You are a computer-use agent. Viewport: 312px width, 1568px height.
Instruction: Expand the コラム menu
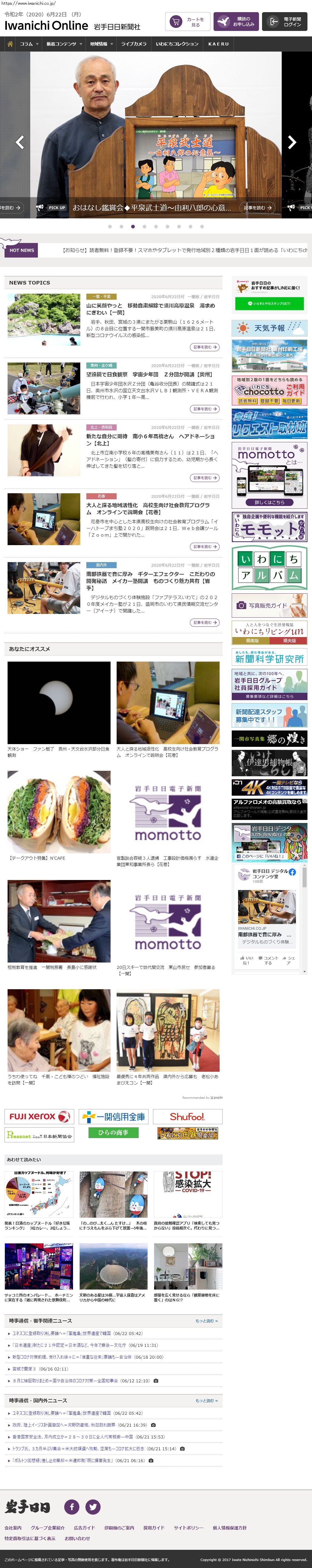(x=28, y=44)
